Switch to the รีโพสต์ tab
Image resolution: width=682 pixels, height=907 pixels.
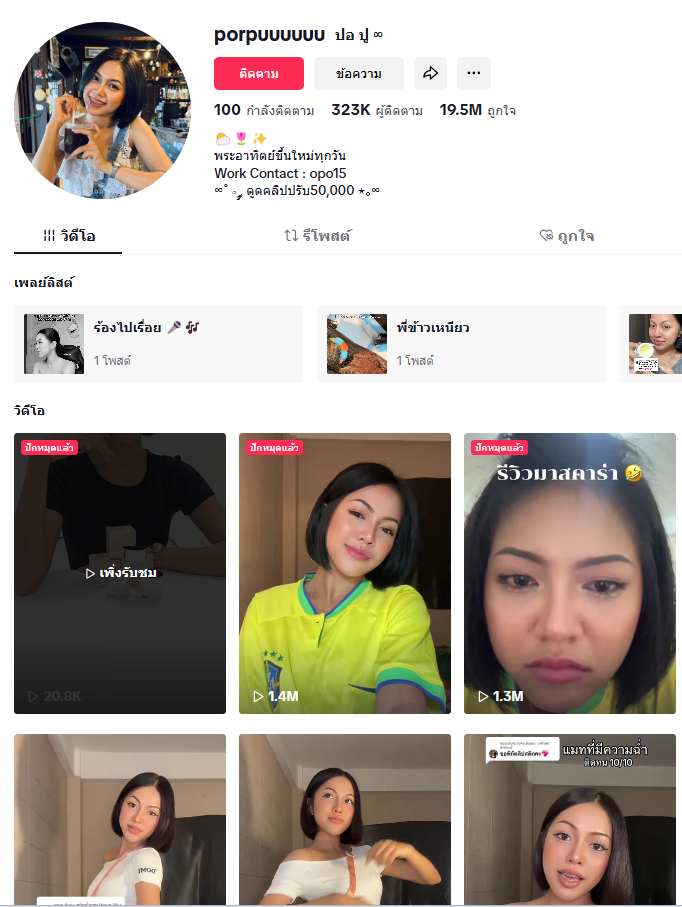pyautogui.click(x=317, y=236)
